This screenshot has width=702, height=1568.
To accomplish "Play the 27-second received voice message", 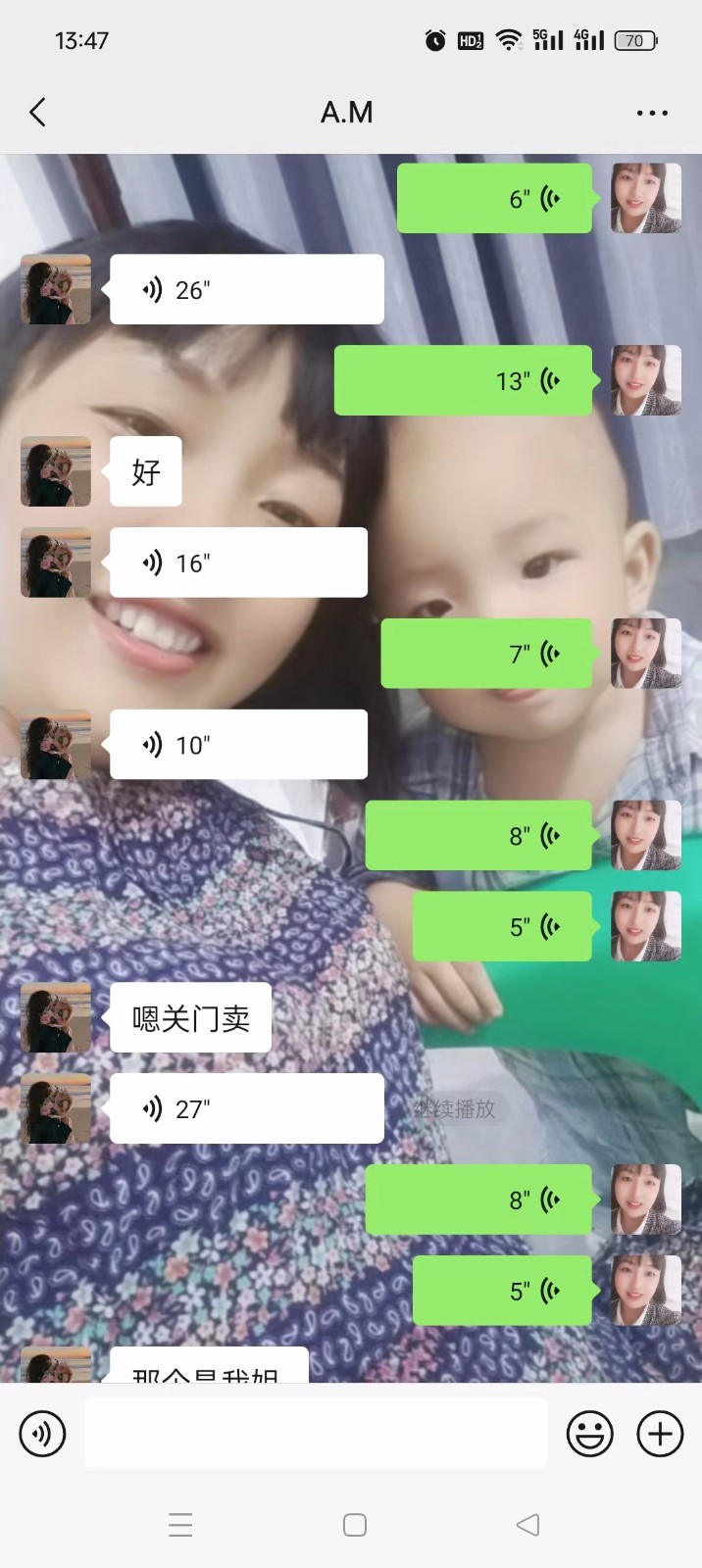I will click(246, 1108).
